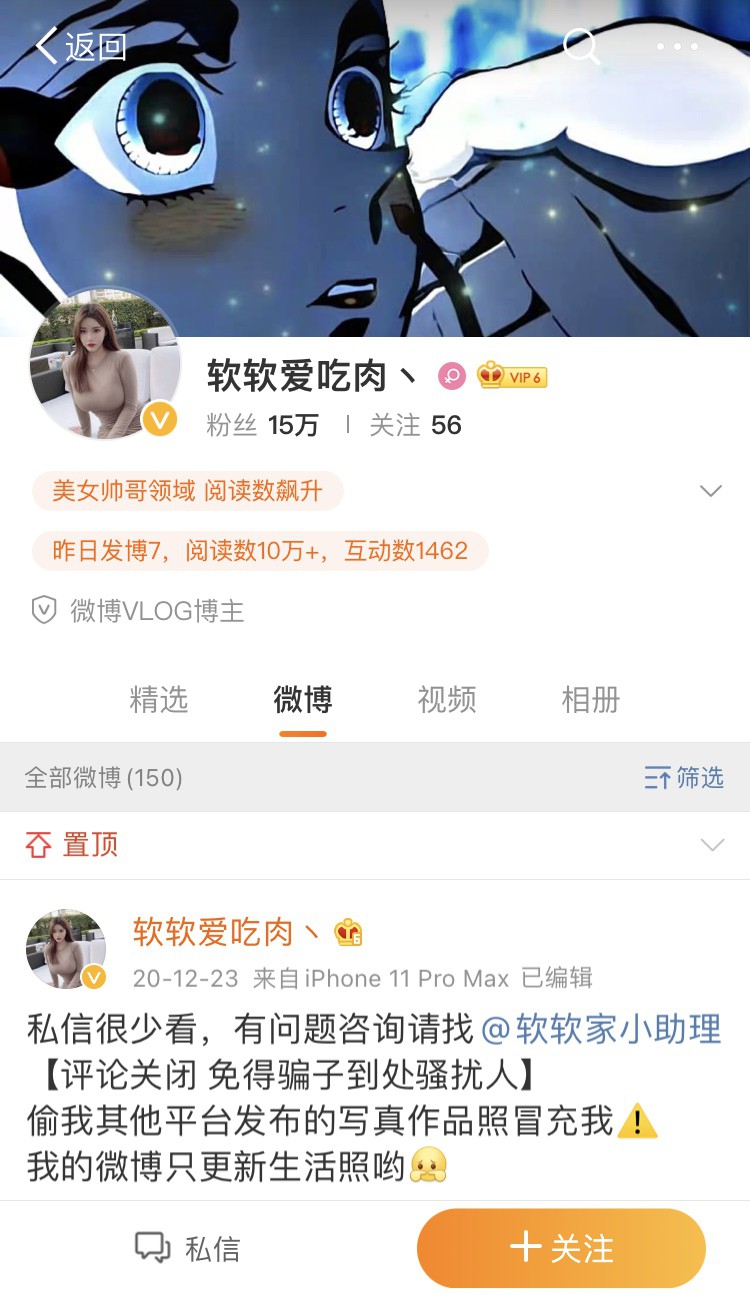Image resolution: width=750 pixels, height=1295 pixels.
Task: Expand the pinned 置顶 post menu chevron
Action: (x=712, y=845)
